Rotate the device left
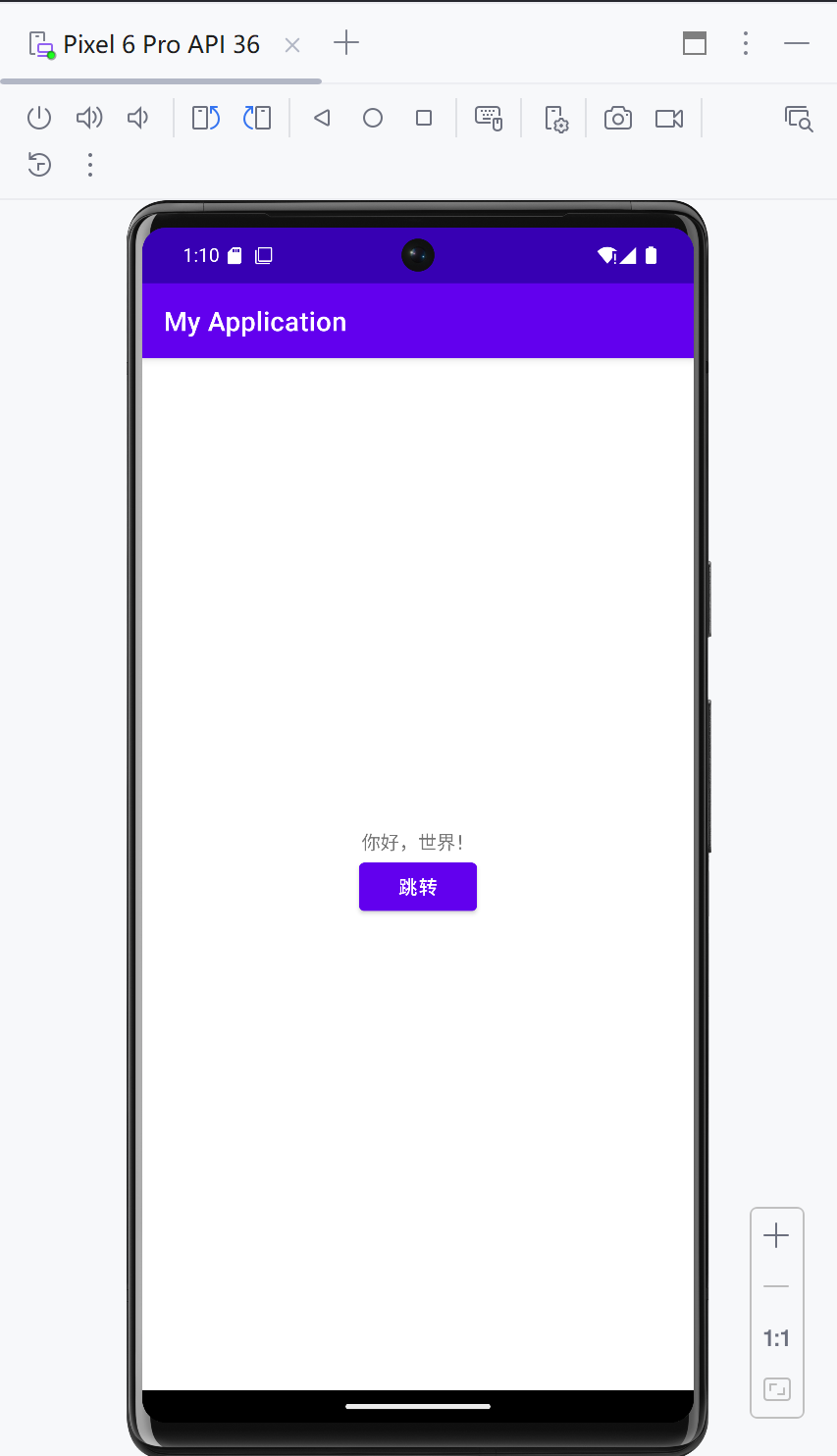This screenshot has width=837, height=1456. (x=205, y=119)
